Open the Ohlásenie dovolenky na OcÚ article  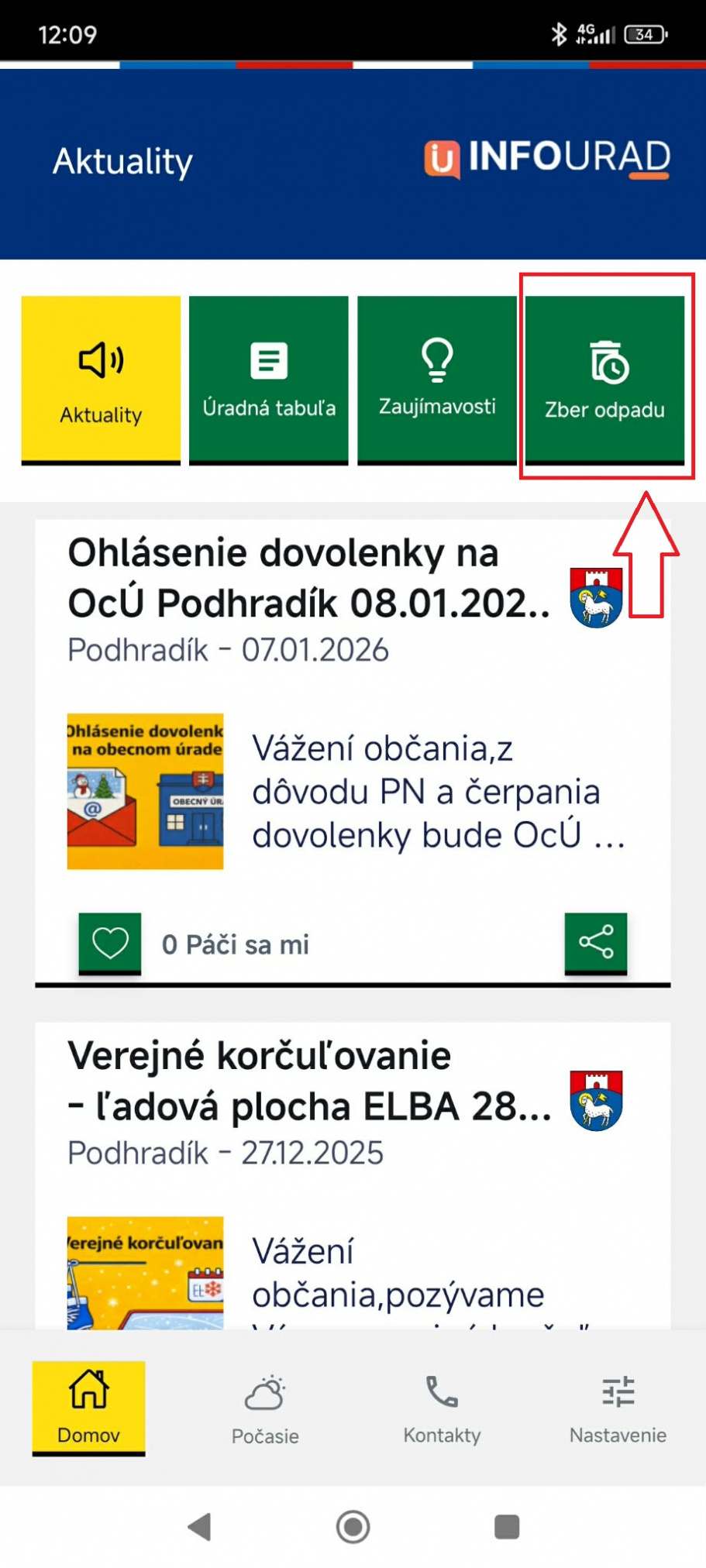pyautogui.click(x=308, y=577)
